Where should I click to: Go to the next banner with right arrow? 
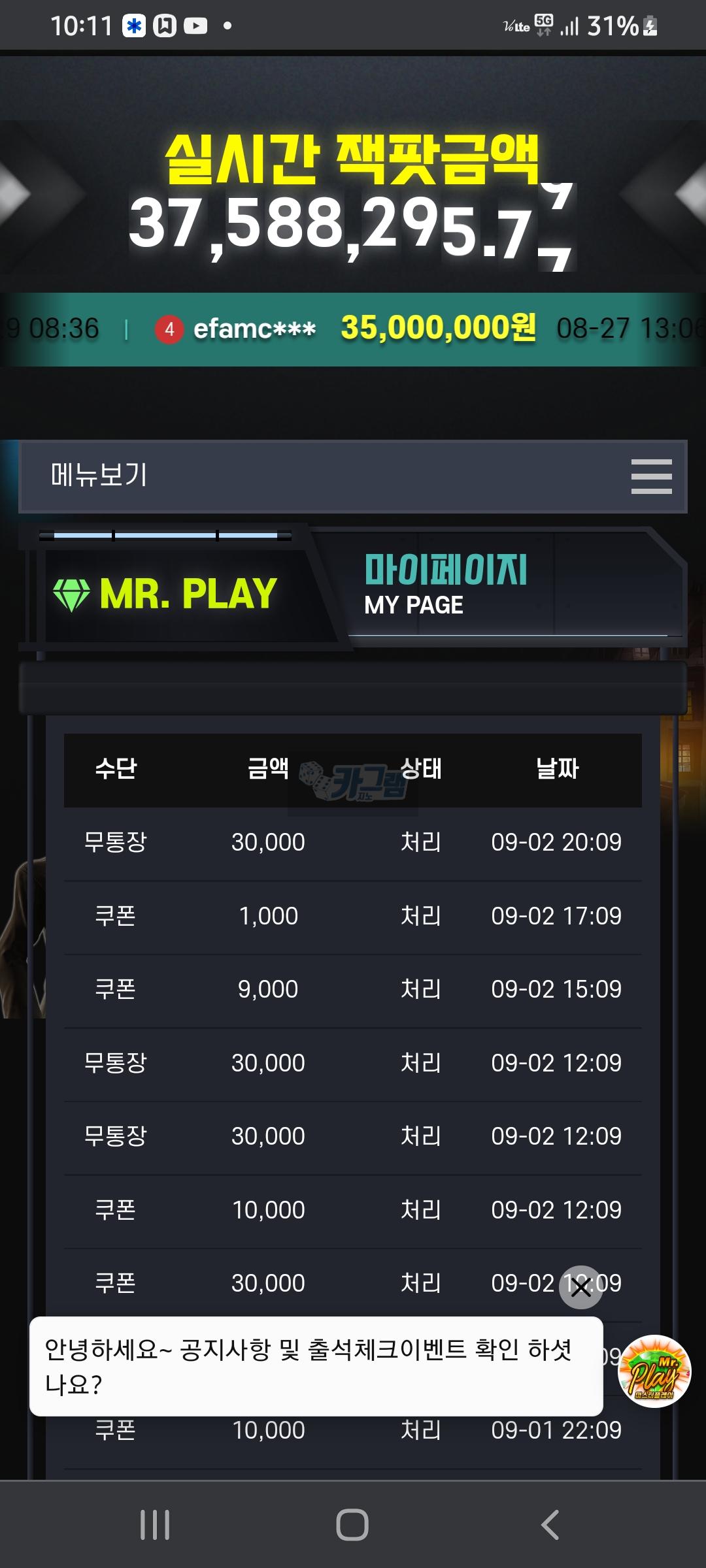[690, 194]
